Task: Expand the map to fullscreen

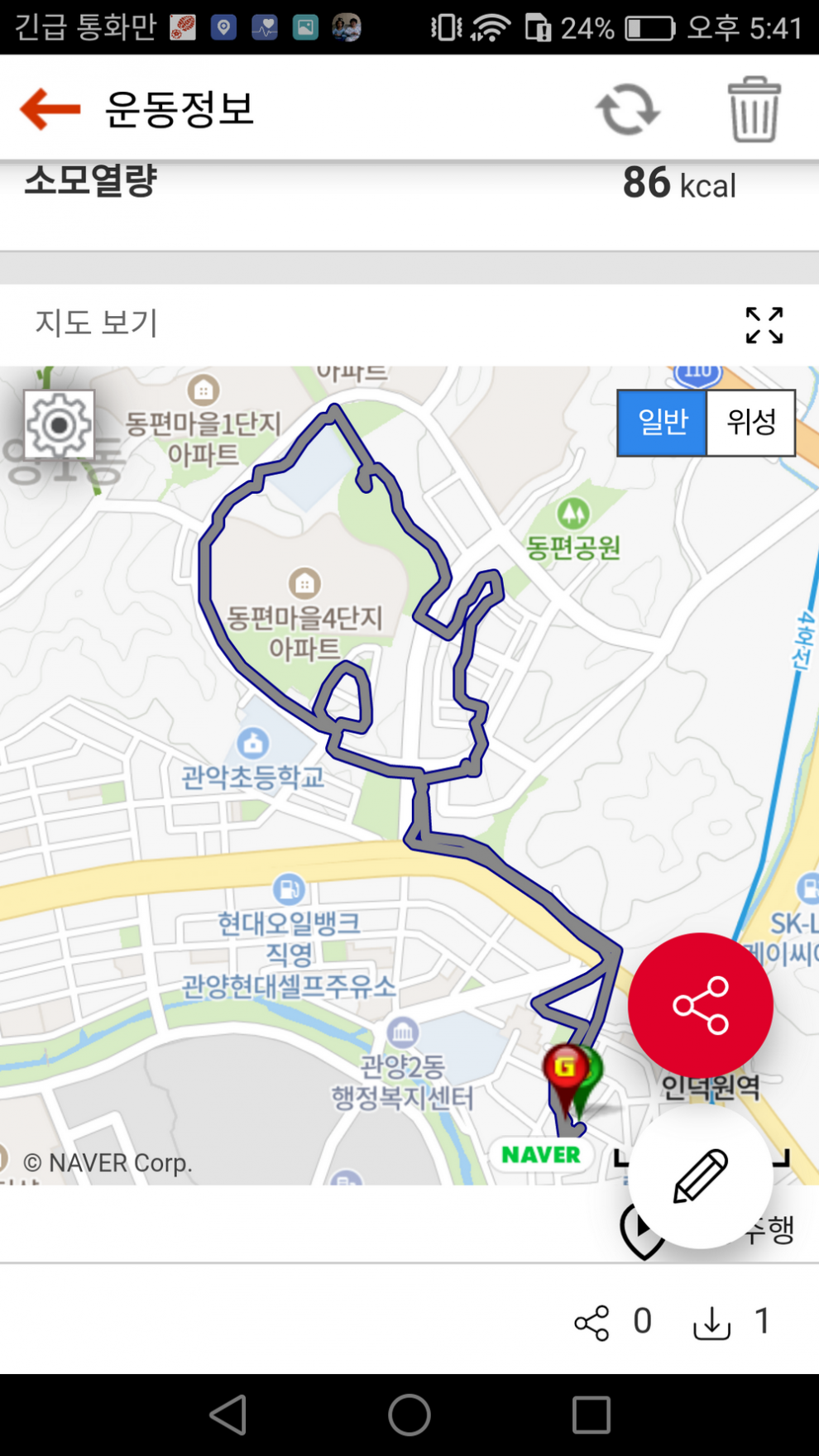Action: point(764,325)
